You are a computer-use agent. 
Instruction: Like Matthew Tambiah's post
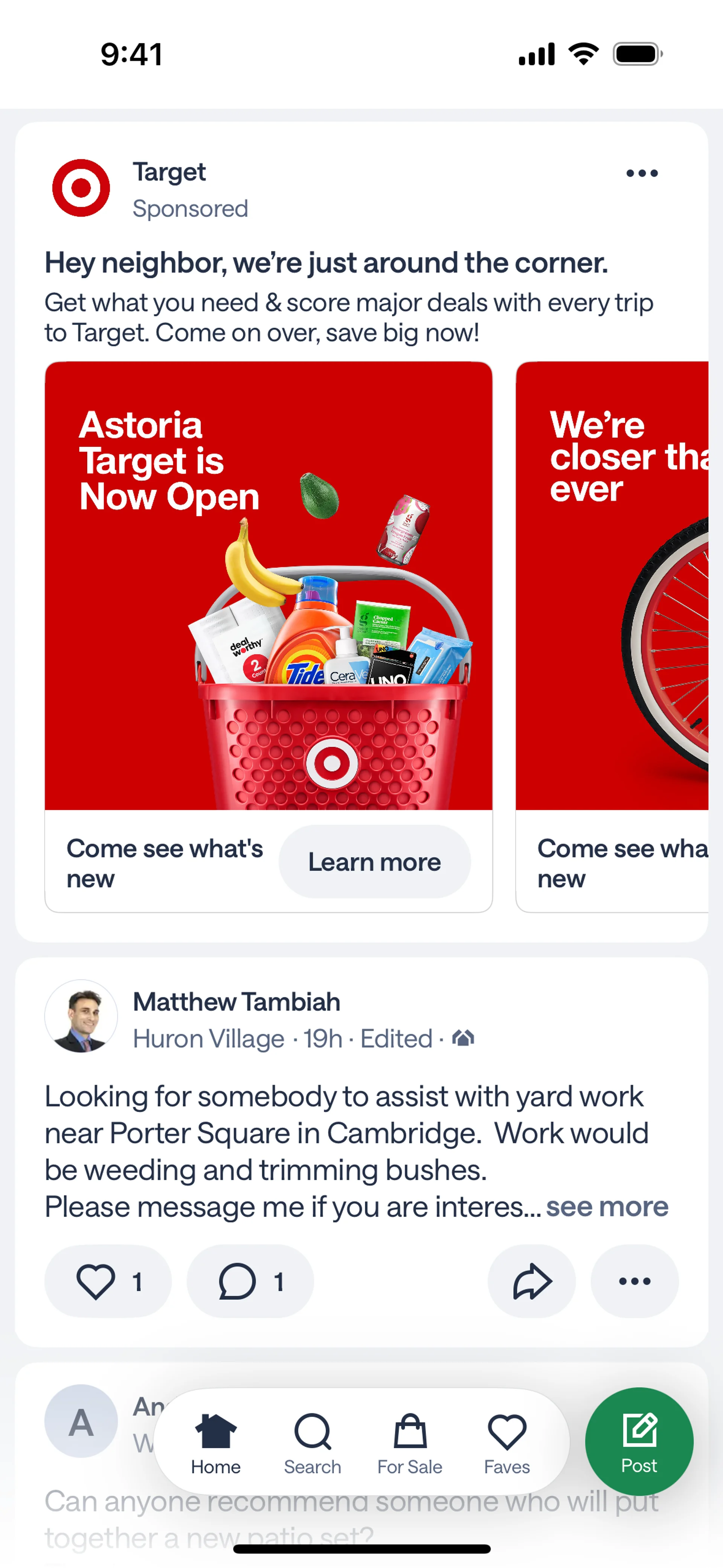(x=108, y=1281)
